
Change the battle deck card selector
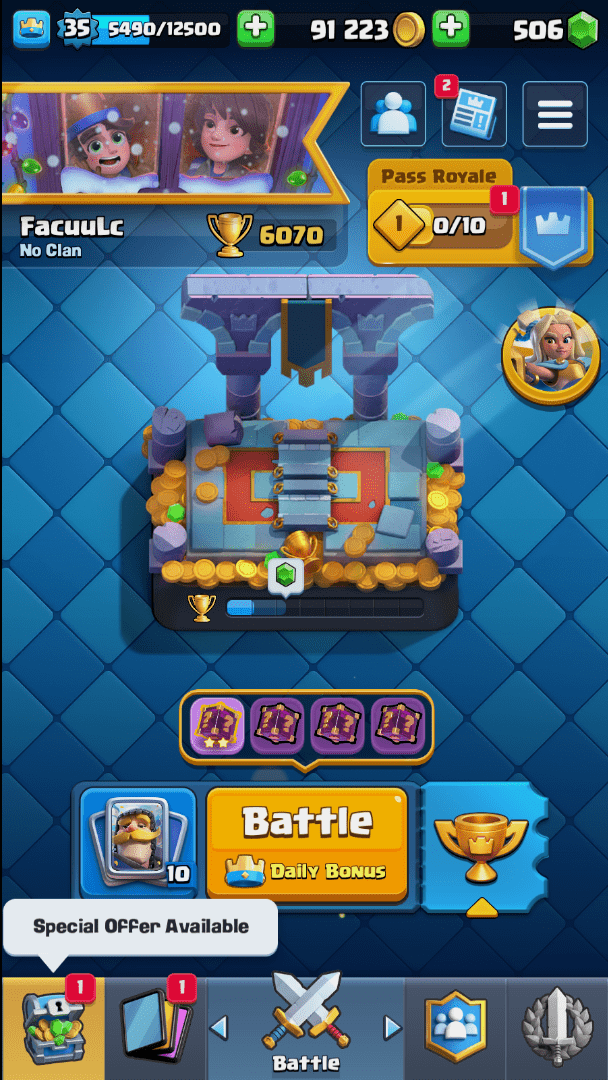[138, 843]
